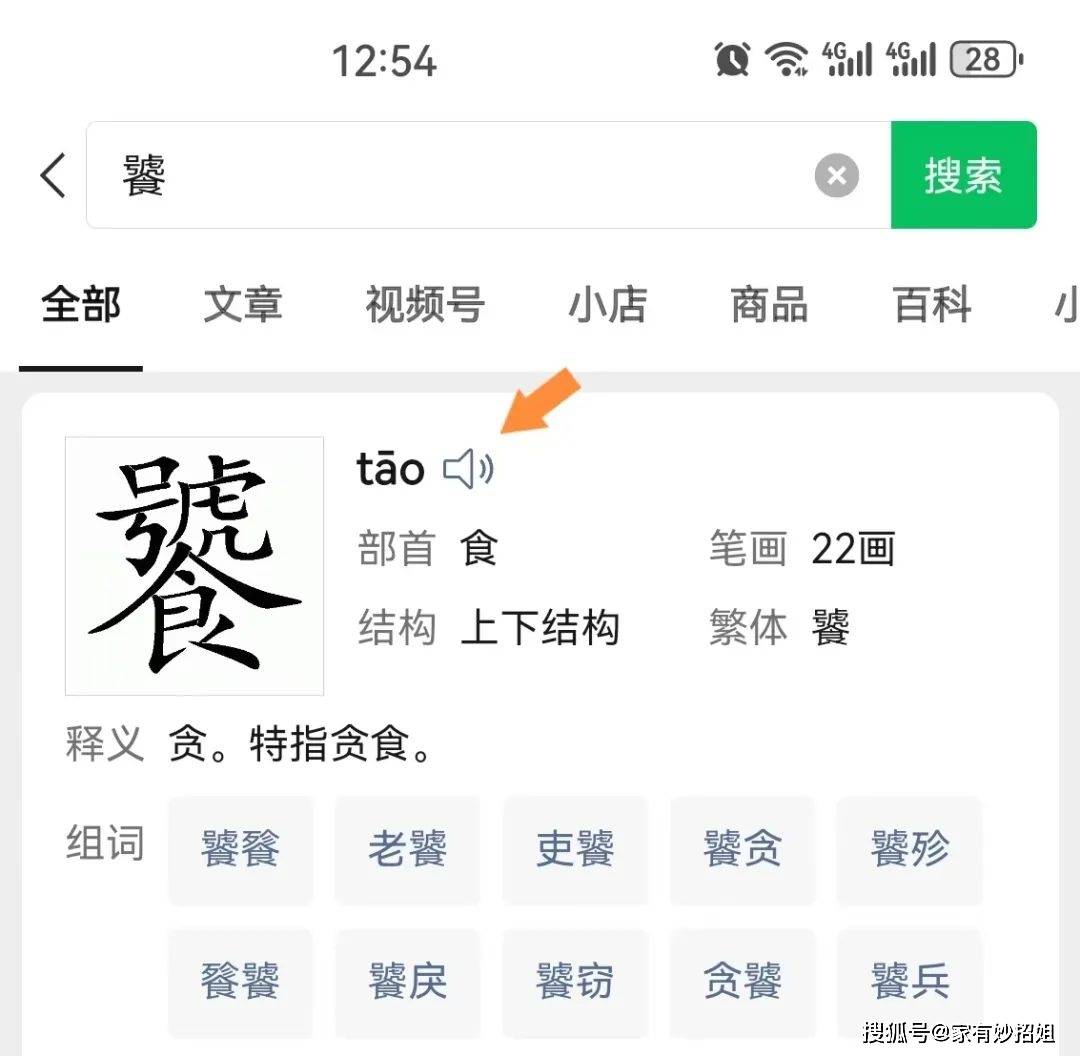Switch to the 文章 tab
The width and height of the screenshot is (1080, 1056).
coord(243,305)
